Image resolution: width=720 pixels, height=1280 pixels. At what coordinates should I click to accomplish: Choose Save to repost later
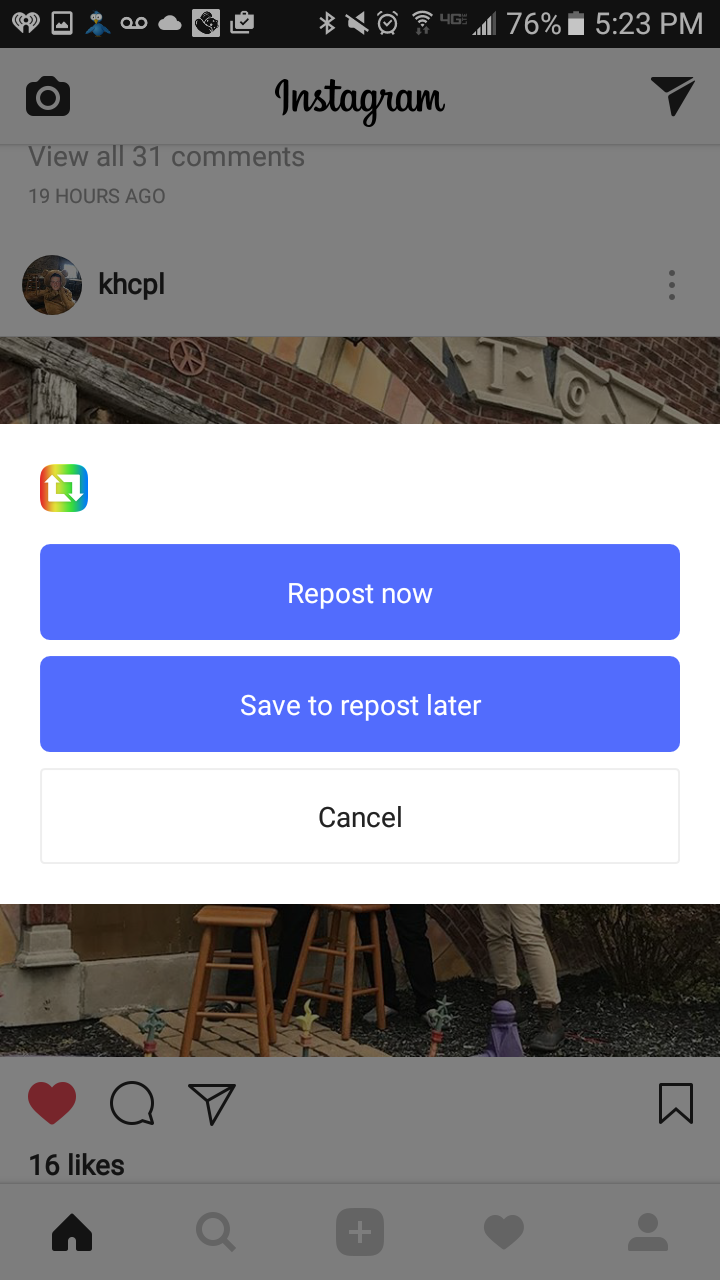[x=360, y=704]
